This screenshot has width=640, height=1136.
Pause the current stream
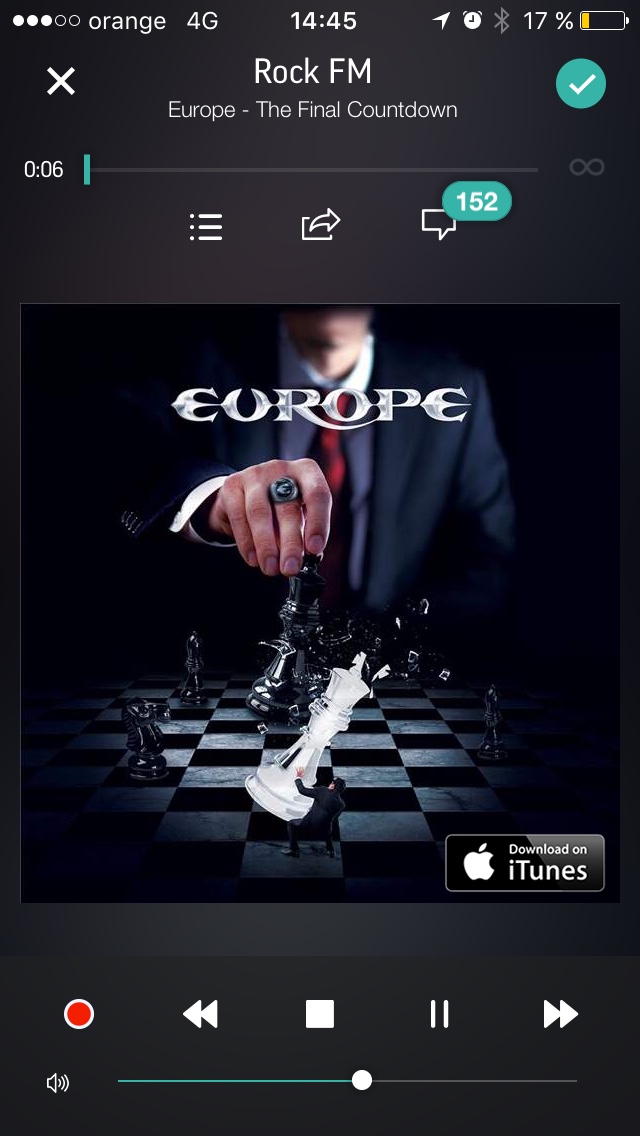point(439,1014)
